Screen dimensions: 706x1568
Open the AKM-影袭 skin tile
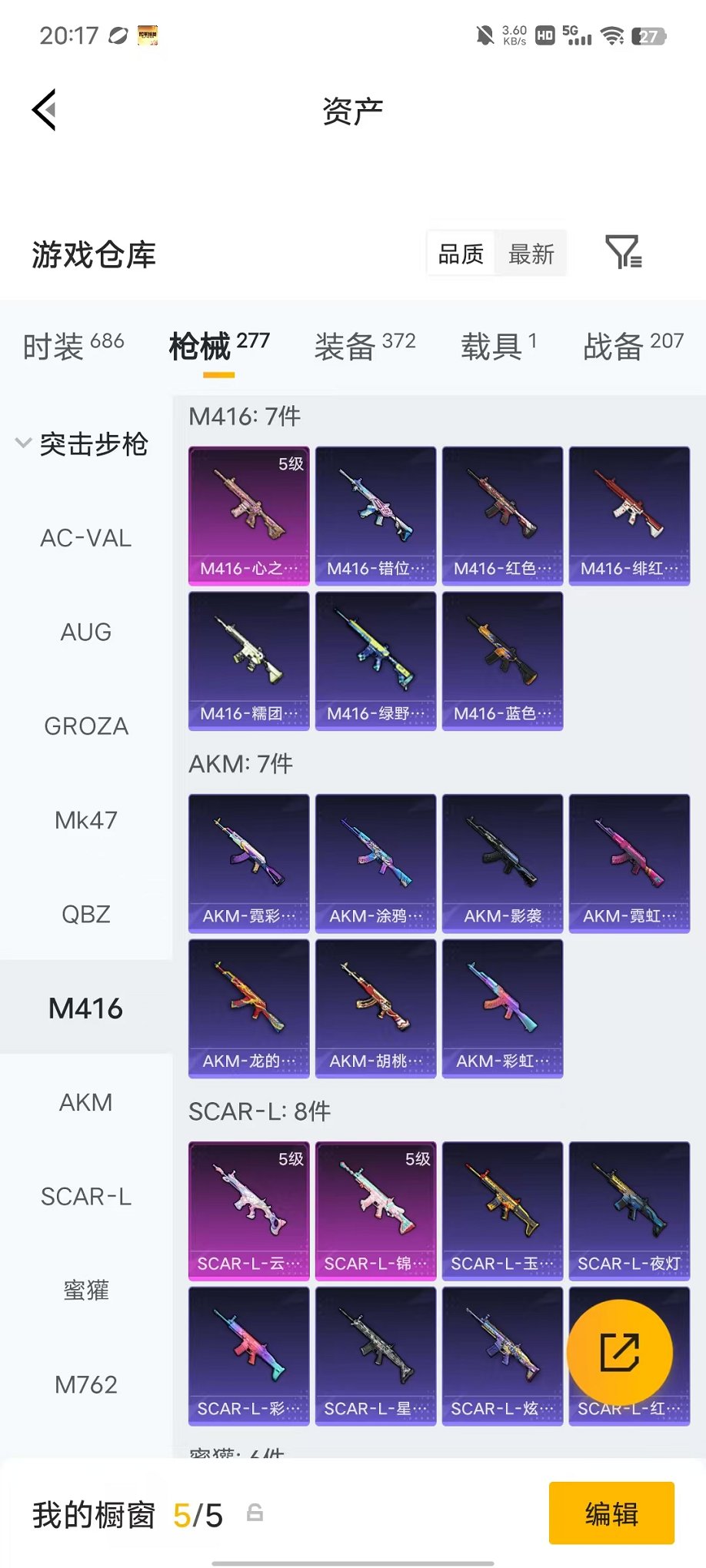503,863
